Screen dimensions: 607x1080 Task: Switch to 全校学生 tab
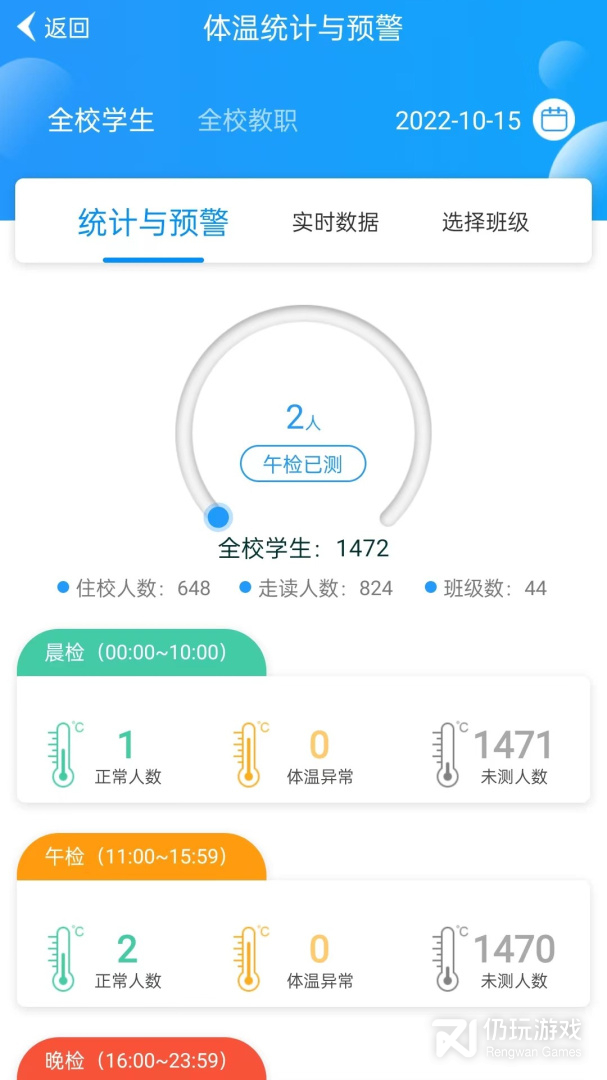point(101,121)
